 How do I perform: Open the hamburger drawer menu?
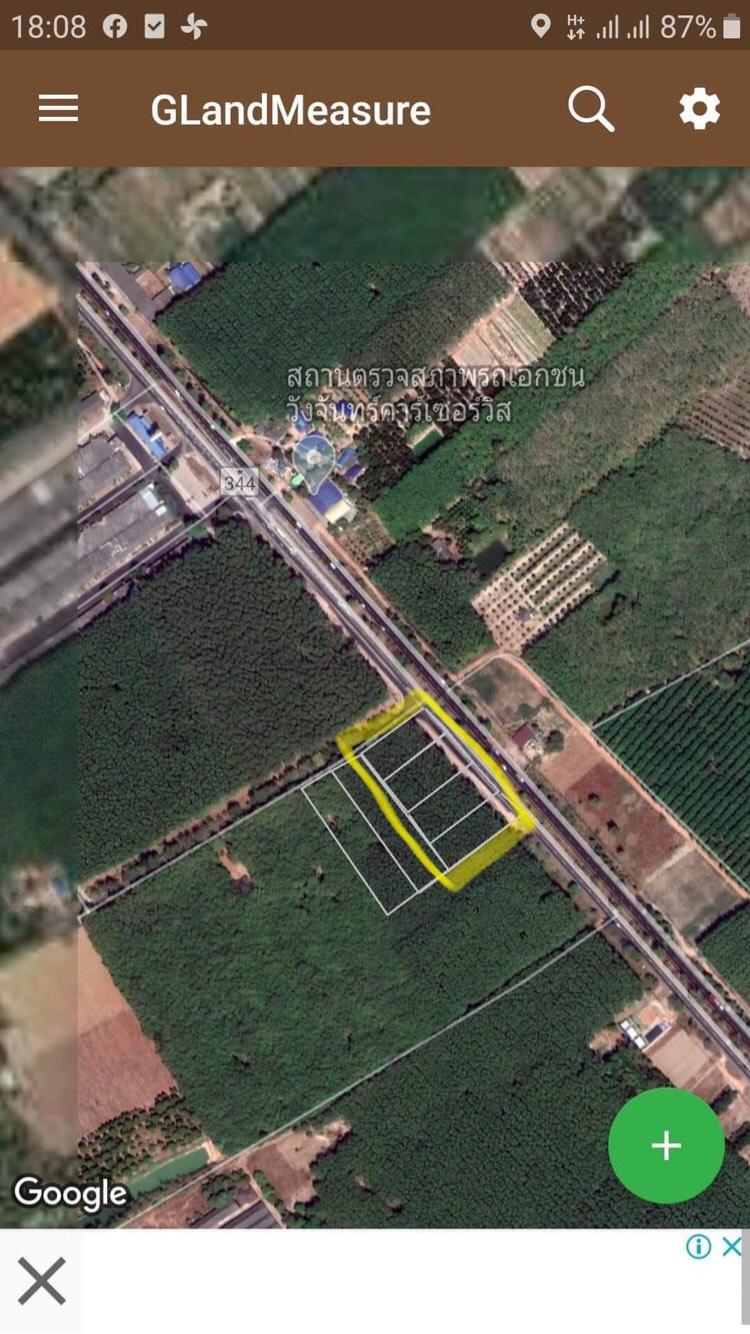58,109
